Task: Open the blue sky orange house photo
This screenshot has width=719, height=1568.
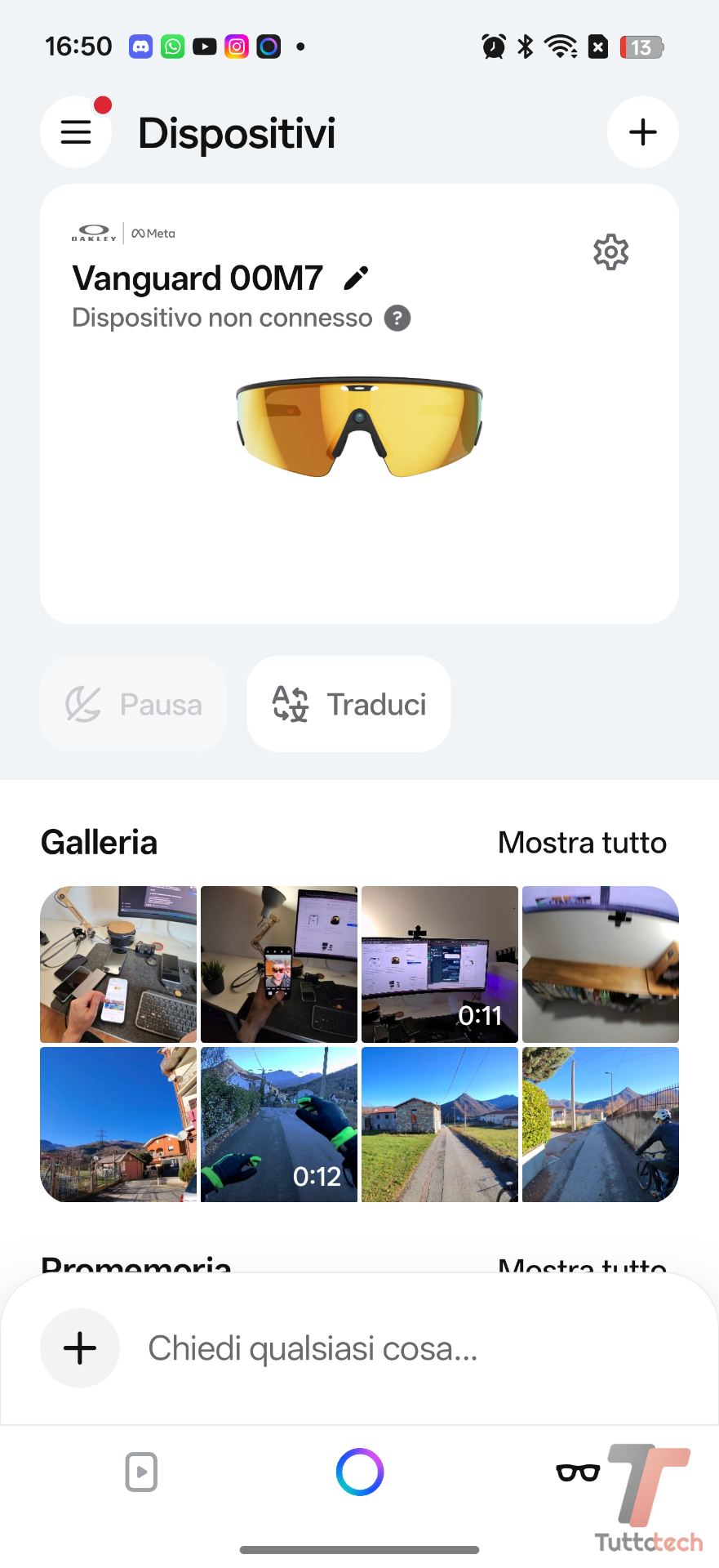Action: pyautogui.click(x=119, y=1124)
